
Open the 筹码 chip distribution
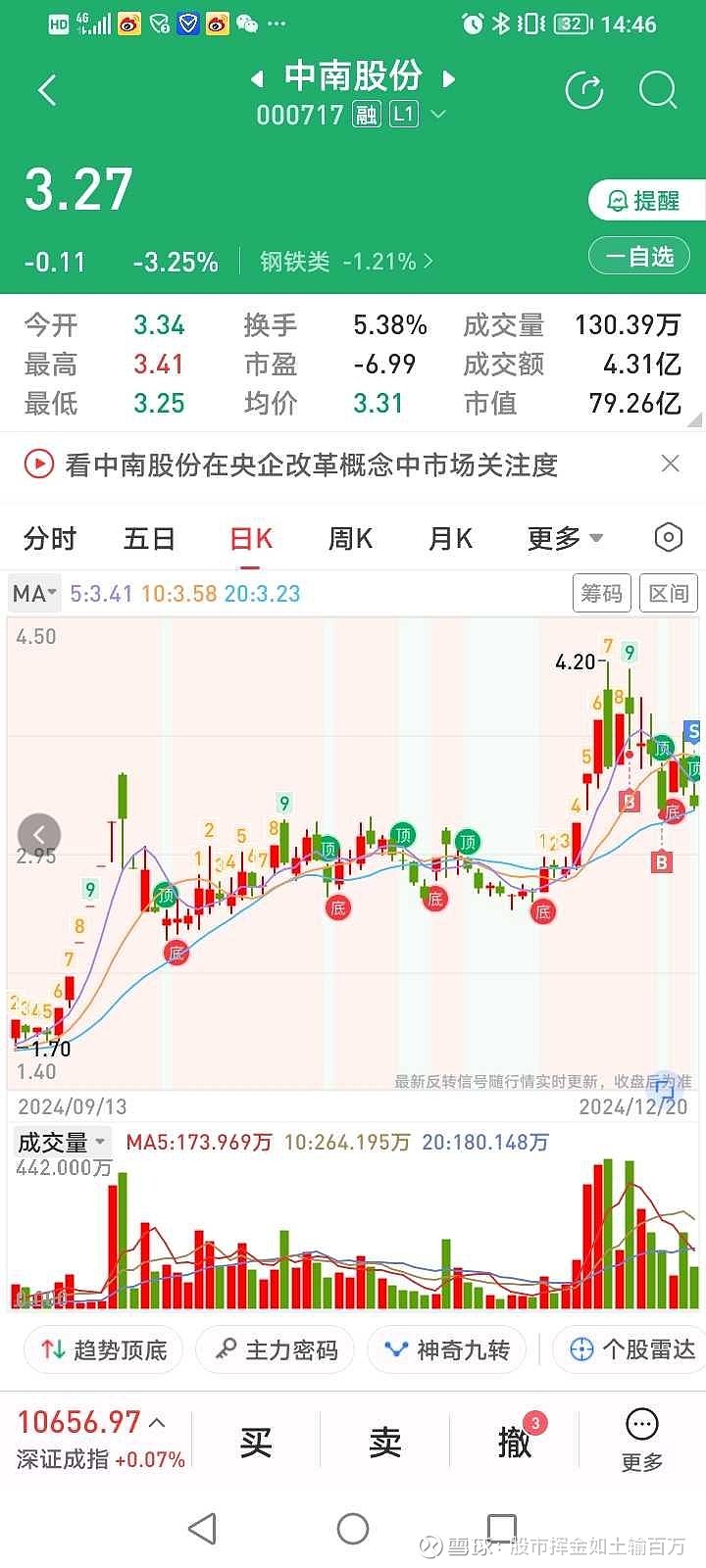point(601,593)
